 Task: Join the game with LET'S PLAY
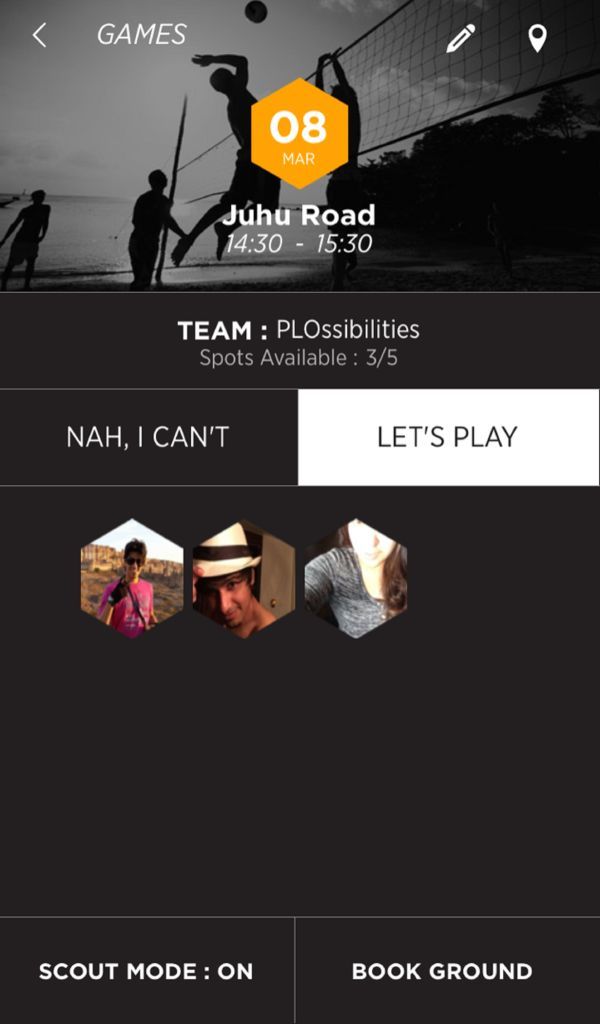pyautogui.click(x=447, y=437)
